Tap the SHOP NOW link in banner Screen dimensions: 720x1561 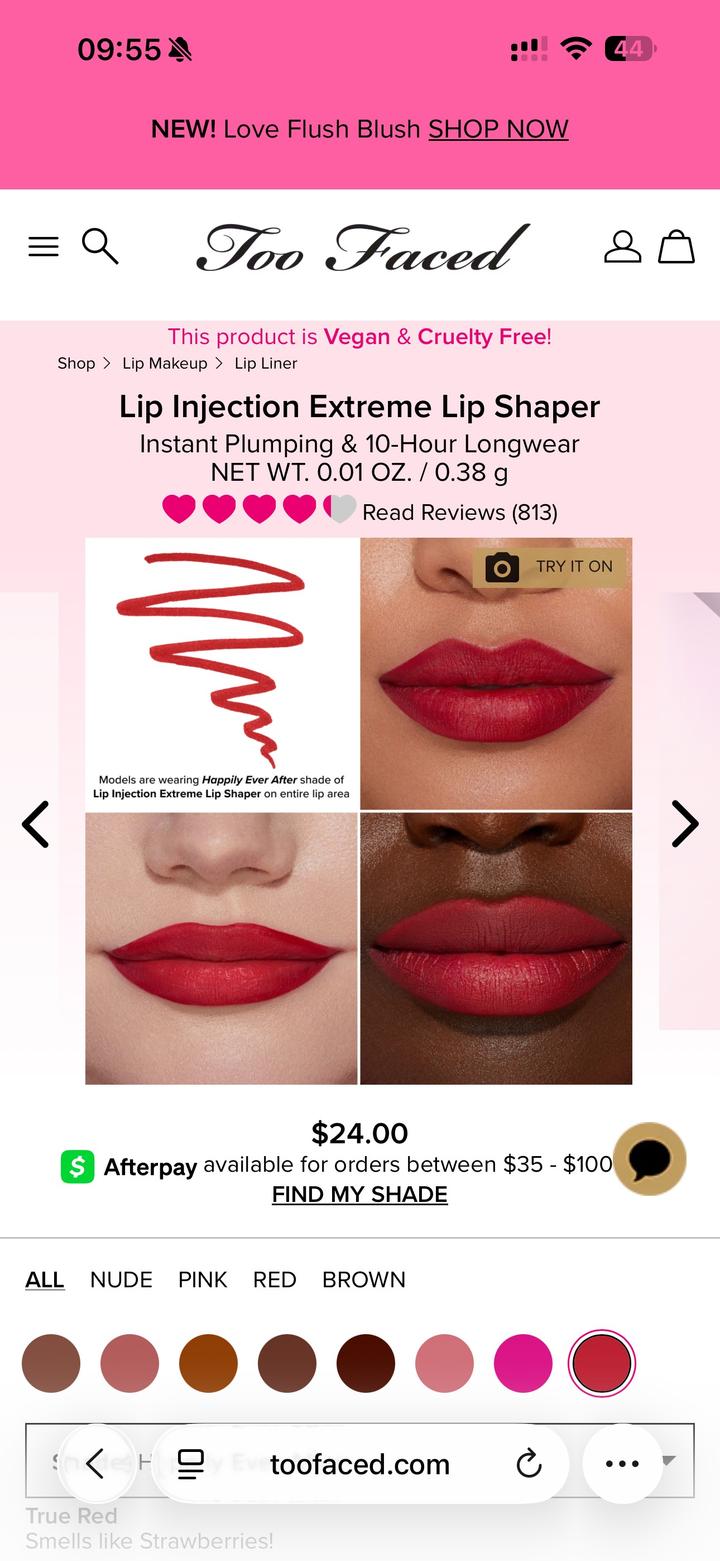498,129
